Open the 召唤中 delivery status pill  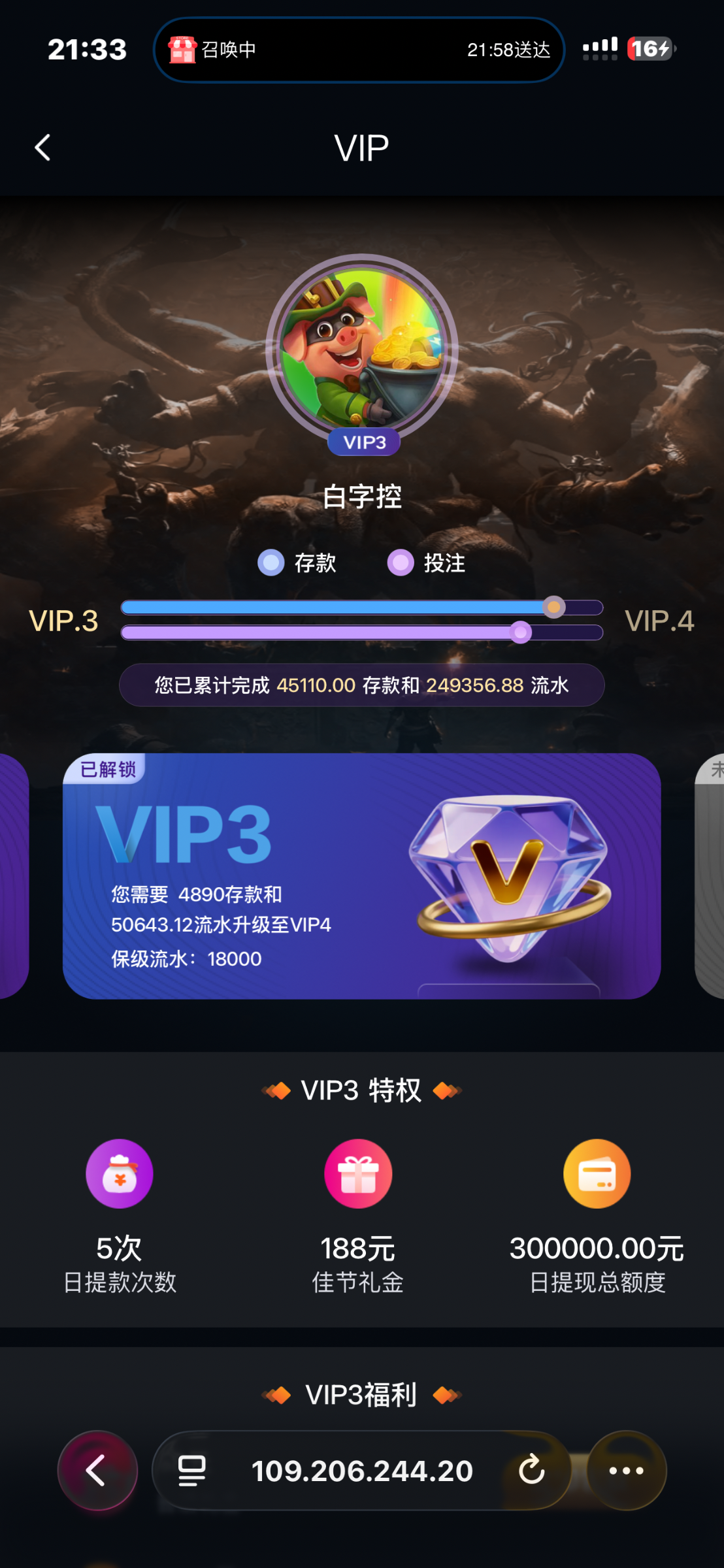click(x=358, y=50)
